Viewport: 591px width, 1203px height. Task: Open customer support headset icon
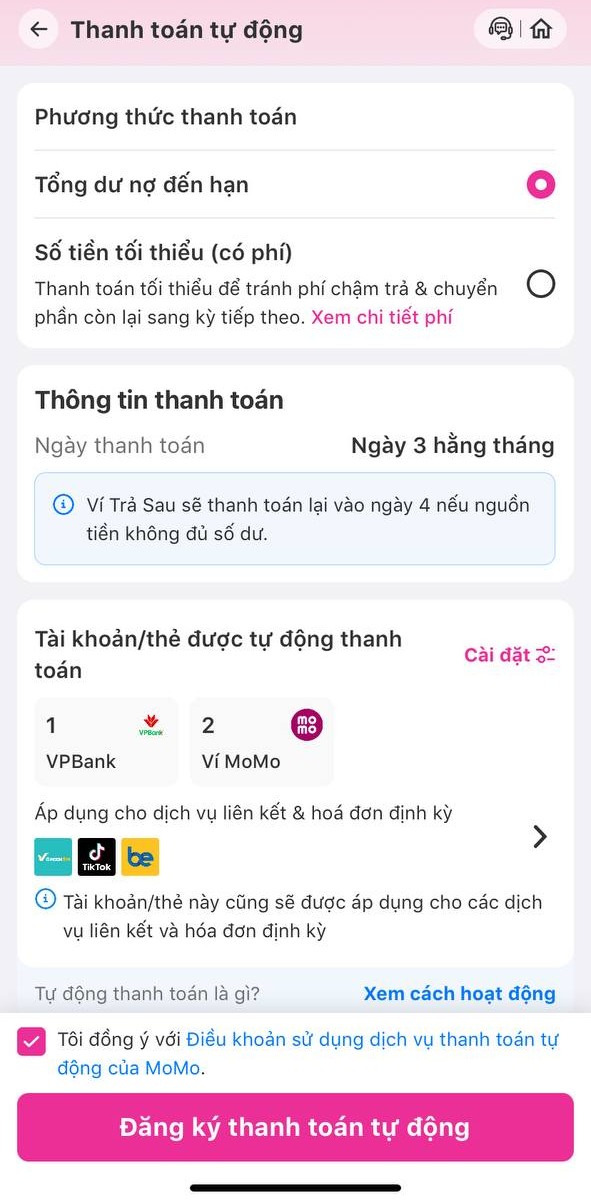pyautogui.click(x=500, y=29)
